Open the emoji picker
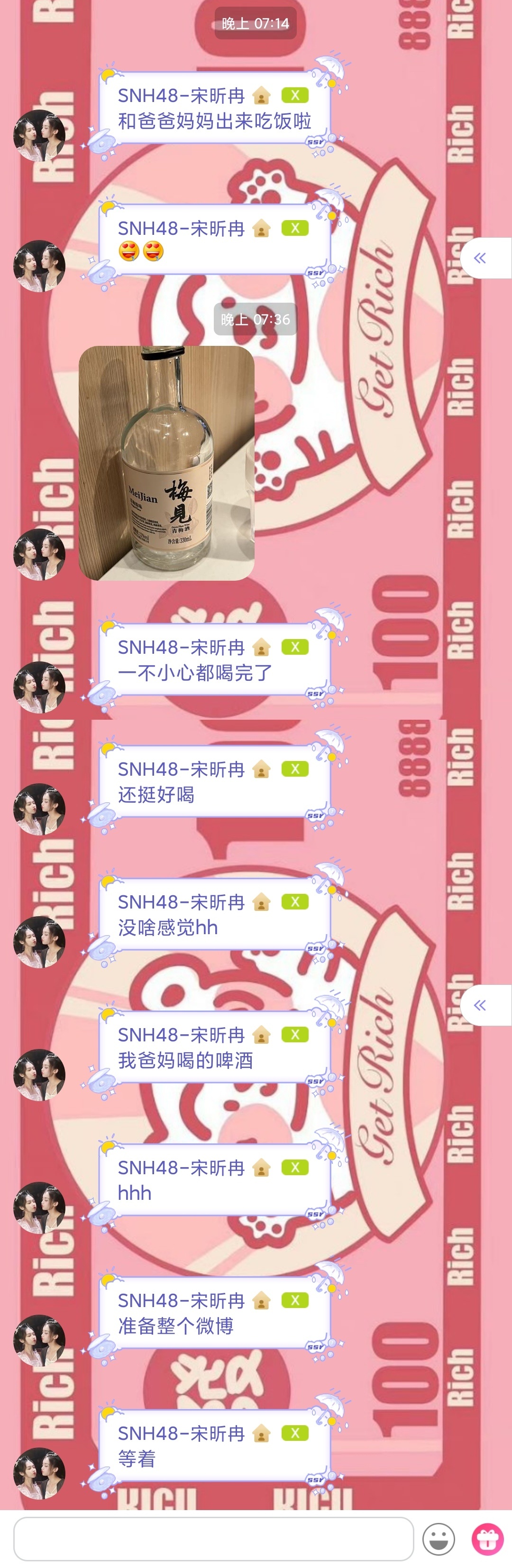 click(439, 1539)
